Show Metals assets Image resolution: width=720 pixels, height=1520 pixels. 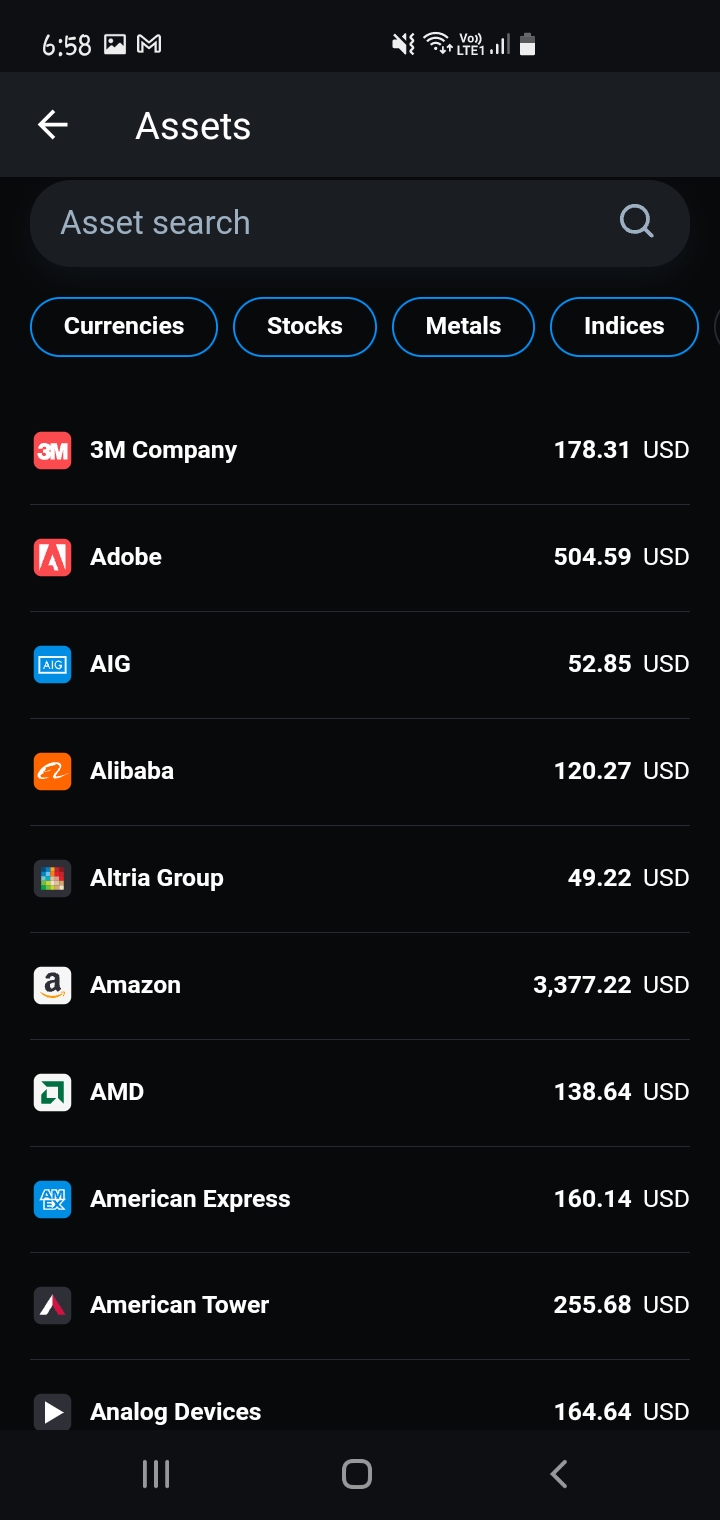tap(464, 326)
